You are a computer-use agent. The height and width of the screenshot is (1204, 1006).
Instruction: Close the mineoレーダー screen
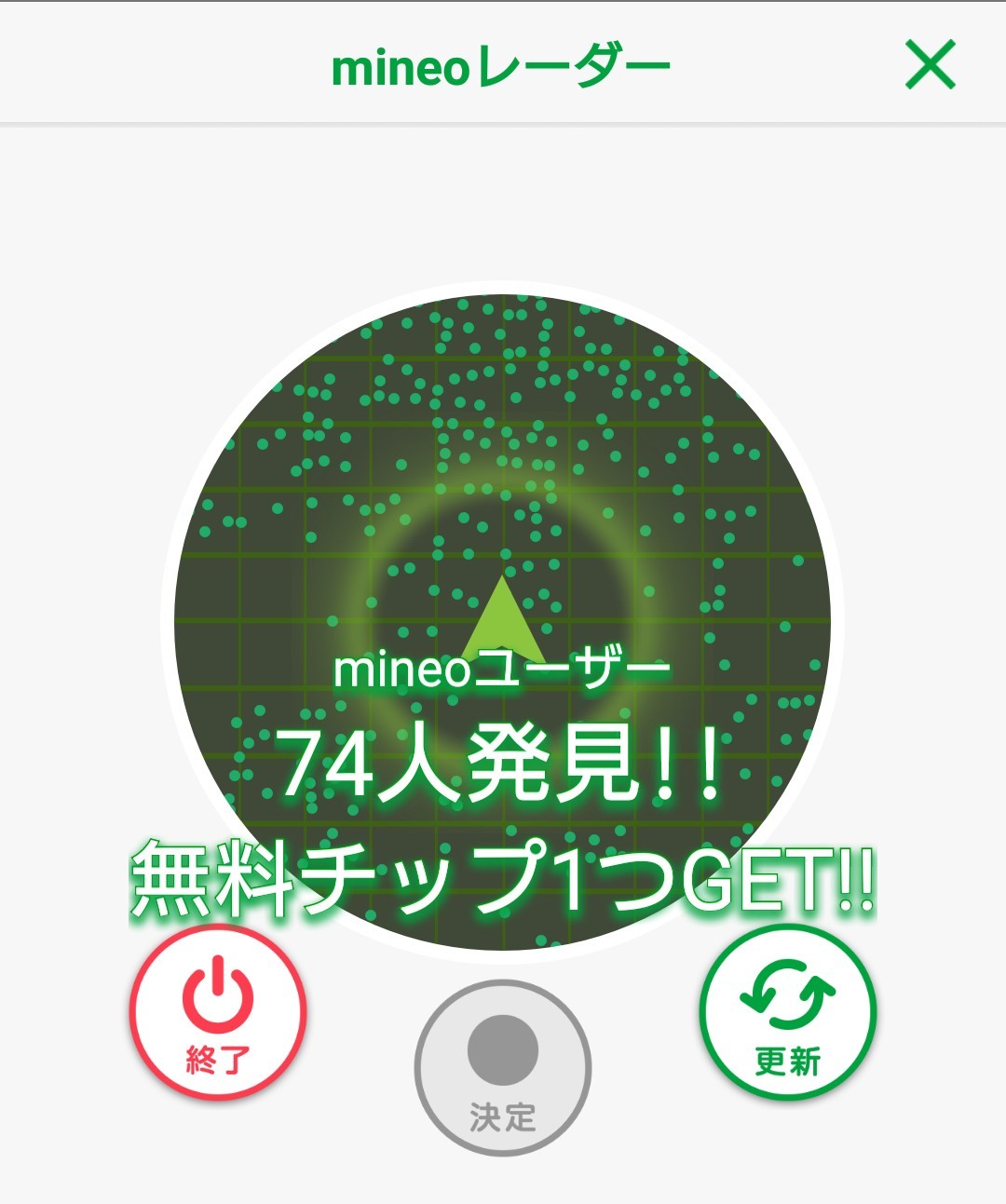coord(931,65)
